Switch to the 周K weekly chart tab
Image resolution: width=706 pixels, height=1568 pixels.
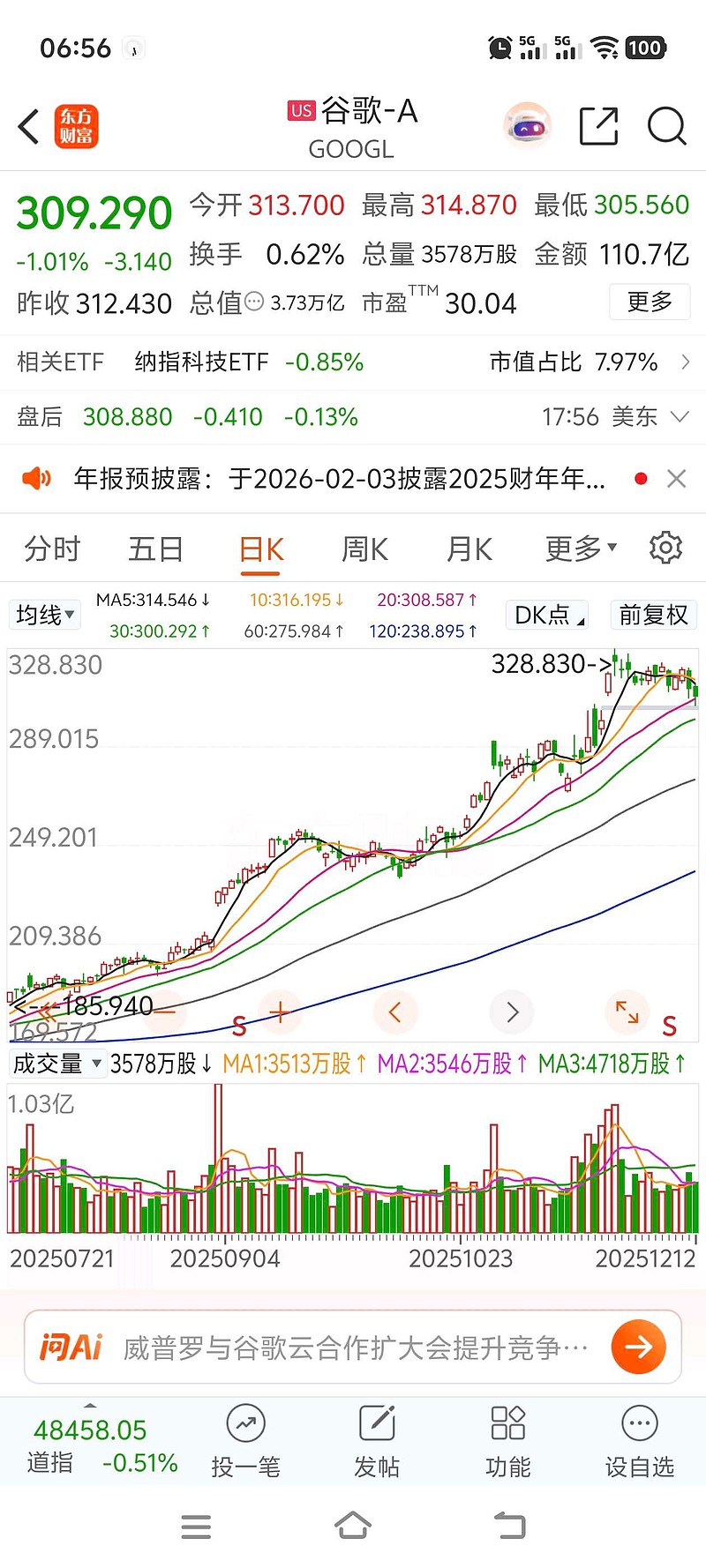point(364,548)
